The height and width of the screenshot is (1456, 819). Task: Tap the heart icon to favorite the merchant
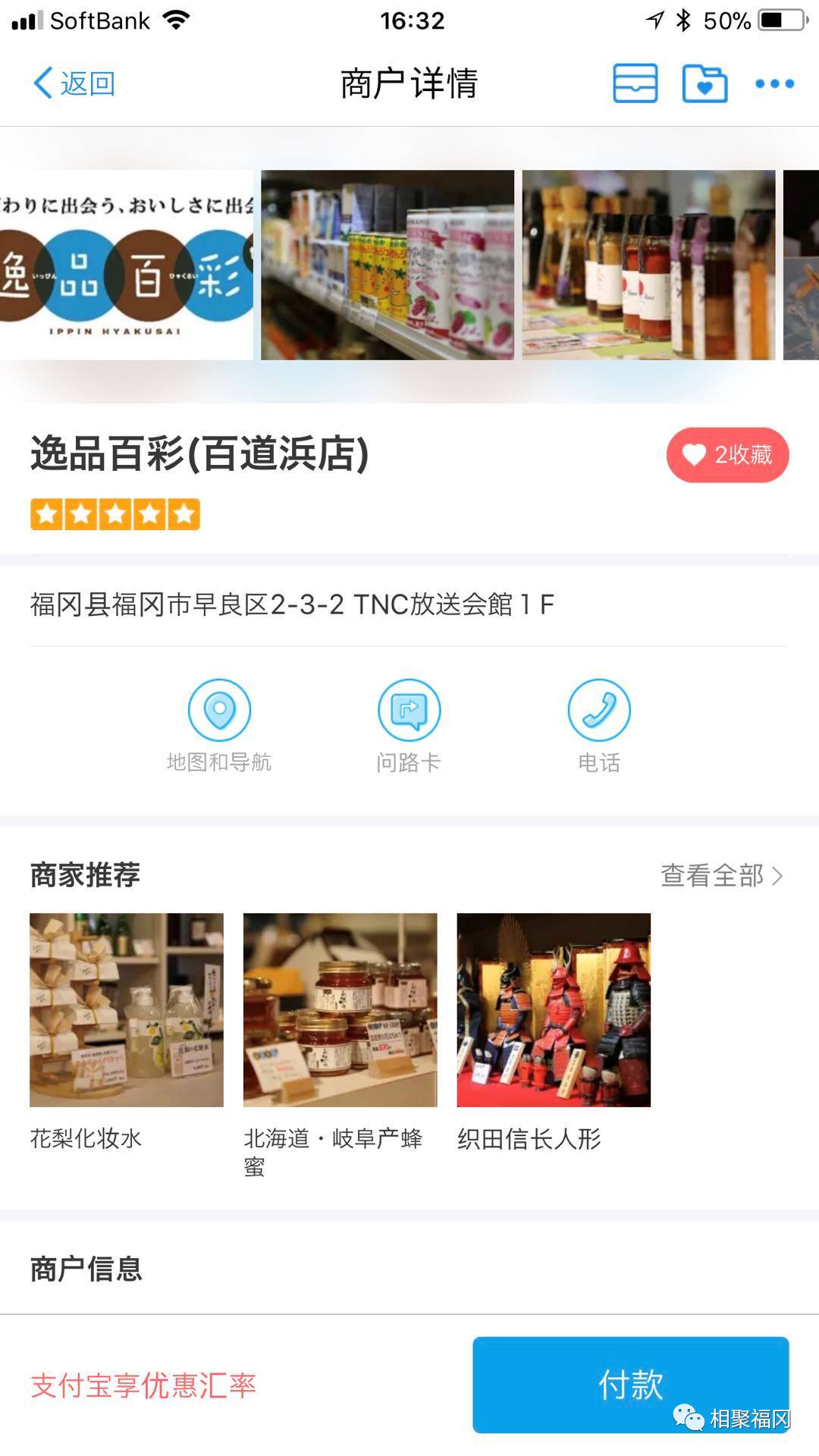694,454
